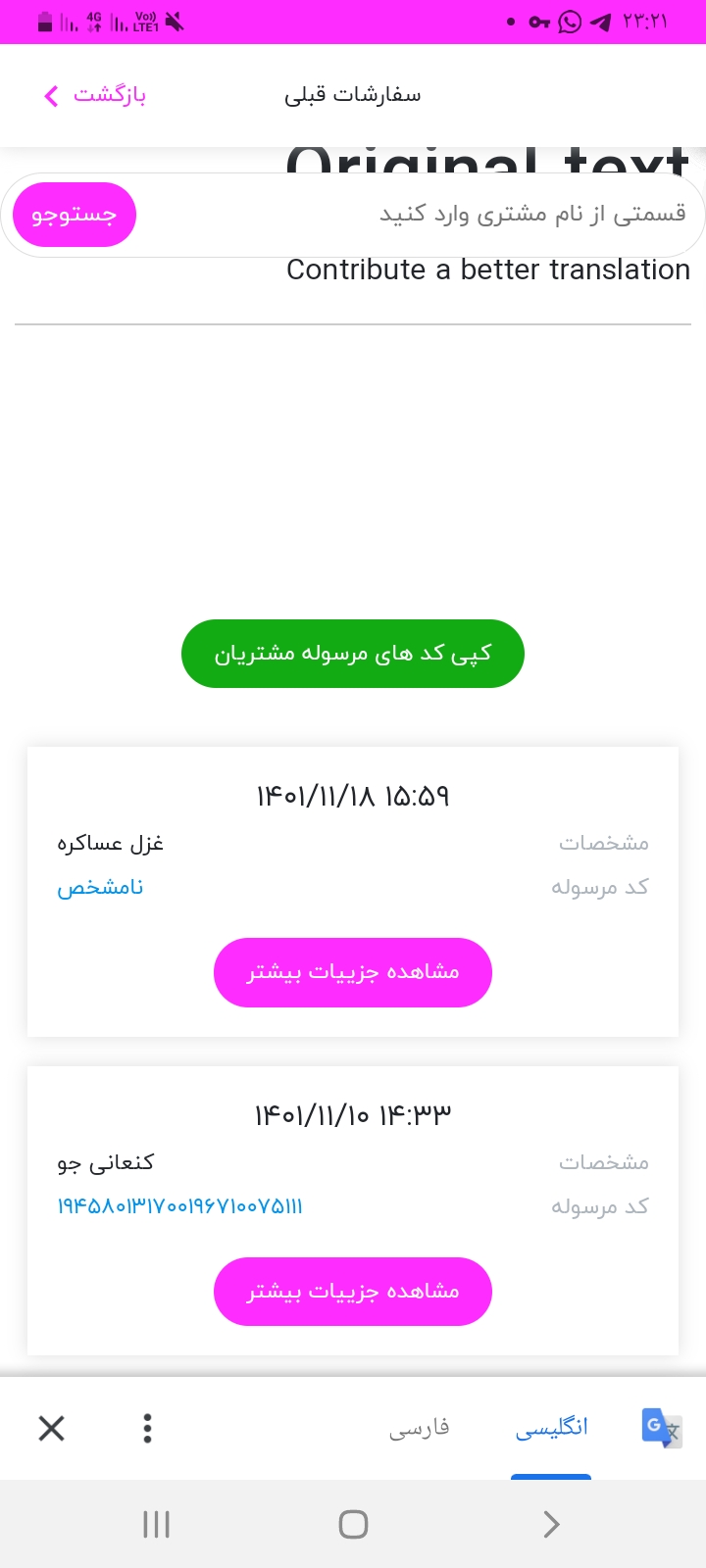Tap the Google Translate icon

[x=662, y=1428]
